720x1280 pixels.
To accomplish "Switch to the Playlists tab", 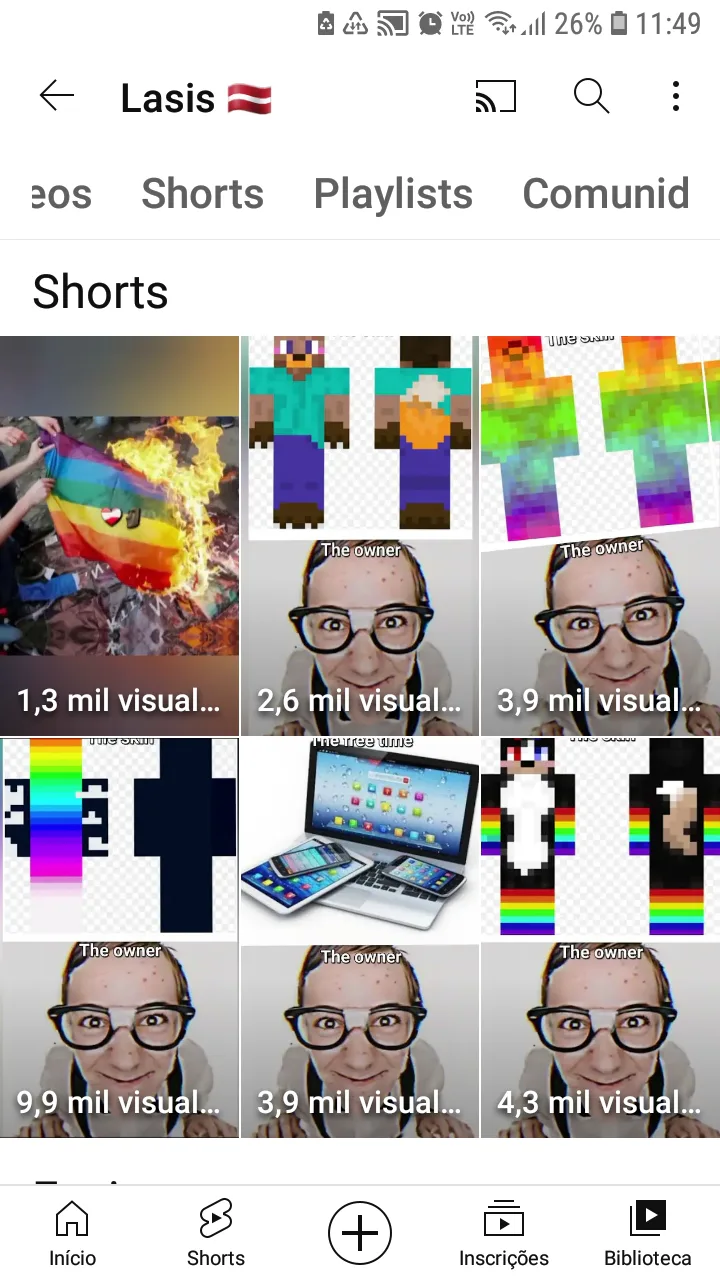I will (393, 194).
